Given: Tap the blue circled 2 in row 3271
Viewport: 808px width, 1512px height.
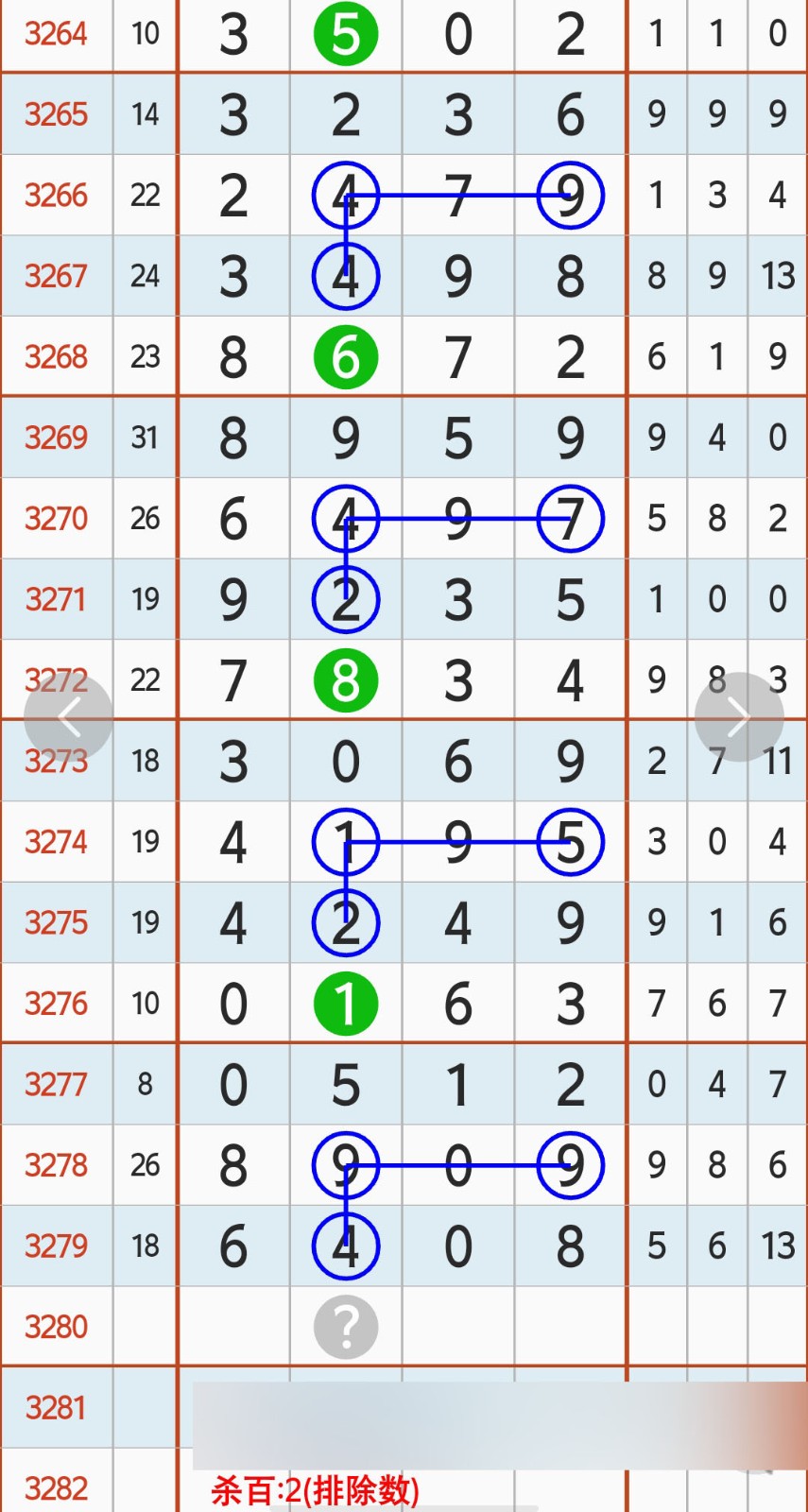Looking at the screenshot, I should (x=345, y=598).
